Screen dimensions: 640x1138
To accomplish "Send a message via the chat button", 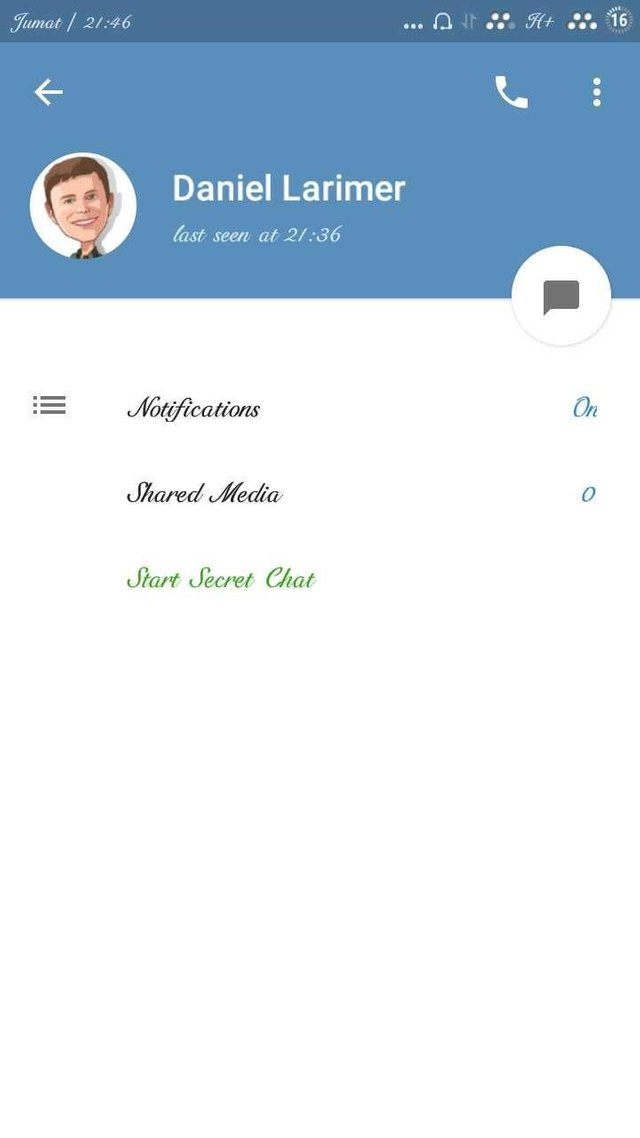I will point(561,297).
